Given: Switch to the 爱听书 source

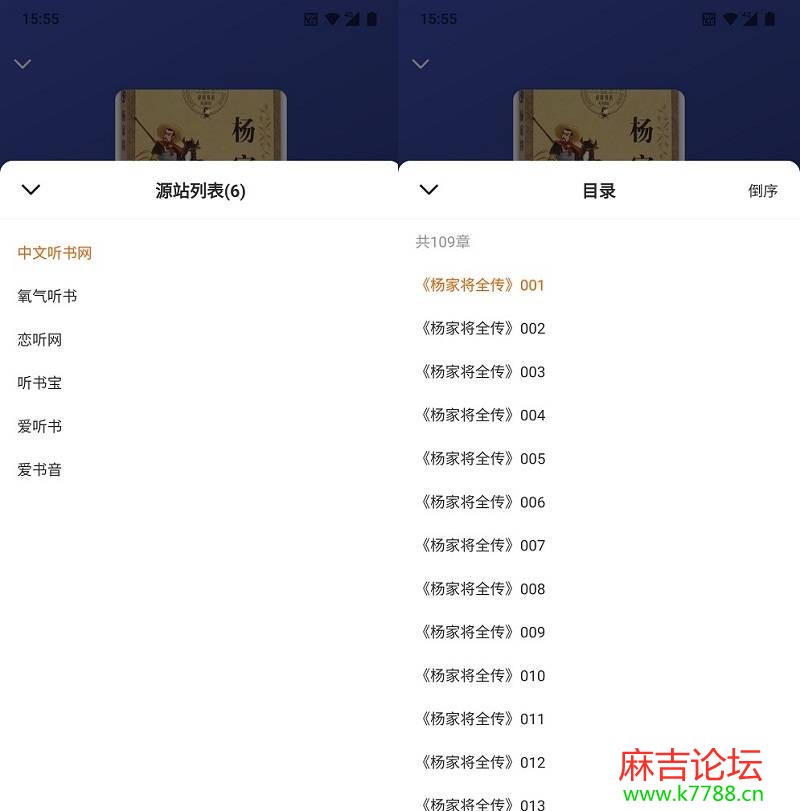Looking at the screenshot, I should coord(40,426).
